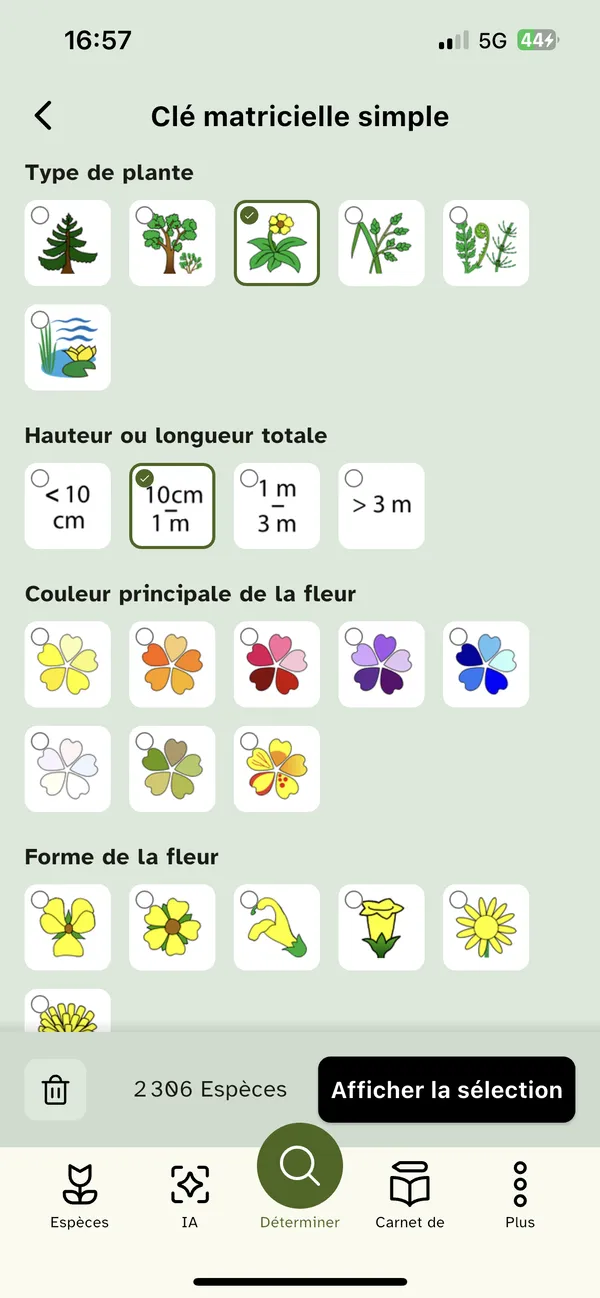Switch to the Espèces tab
The height and width of the screenshot is (1298, 600).
(x=79, y=1195)
